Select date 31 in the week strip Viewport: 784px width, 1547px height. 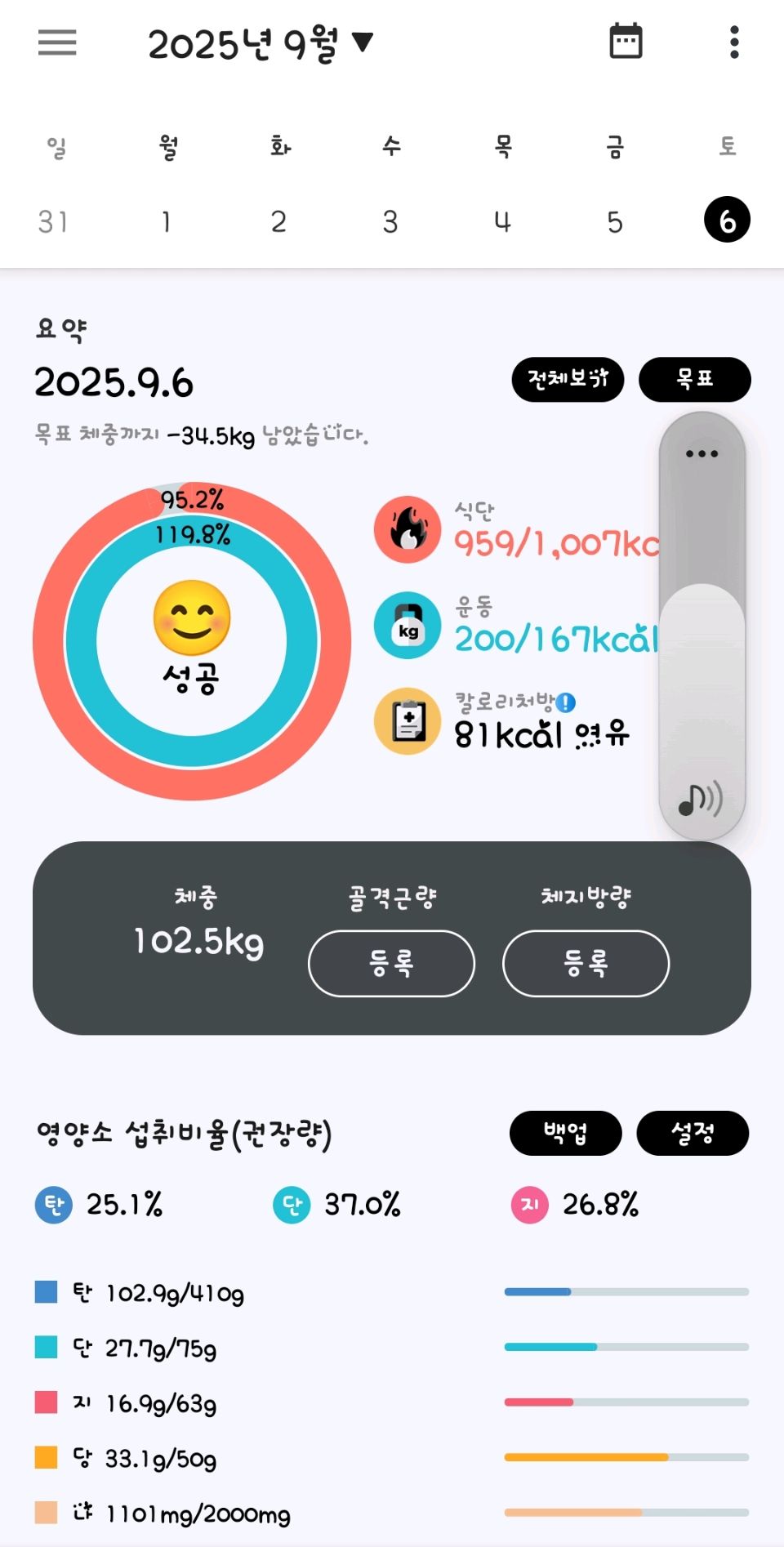[53, 221]
